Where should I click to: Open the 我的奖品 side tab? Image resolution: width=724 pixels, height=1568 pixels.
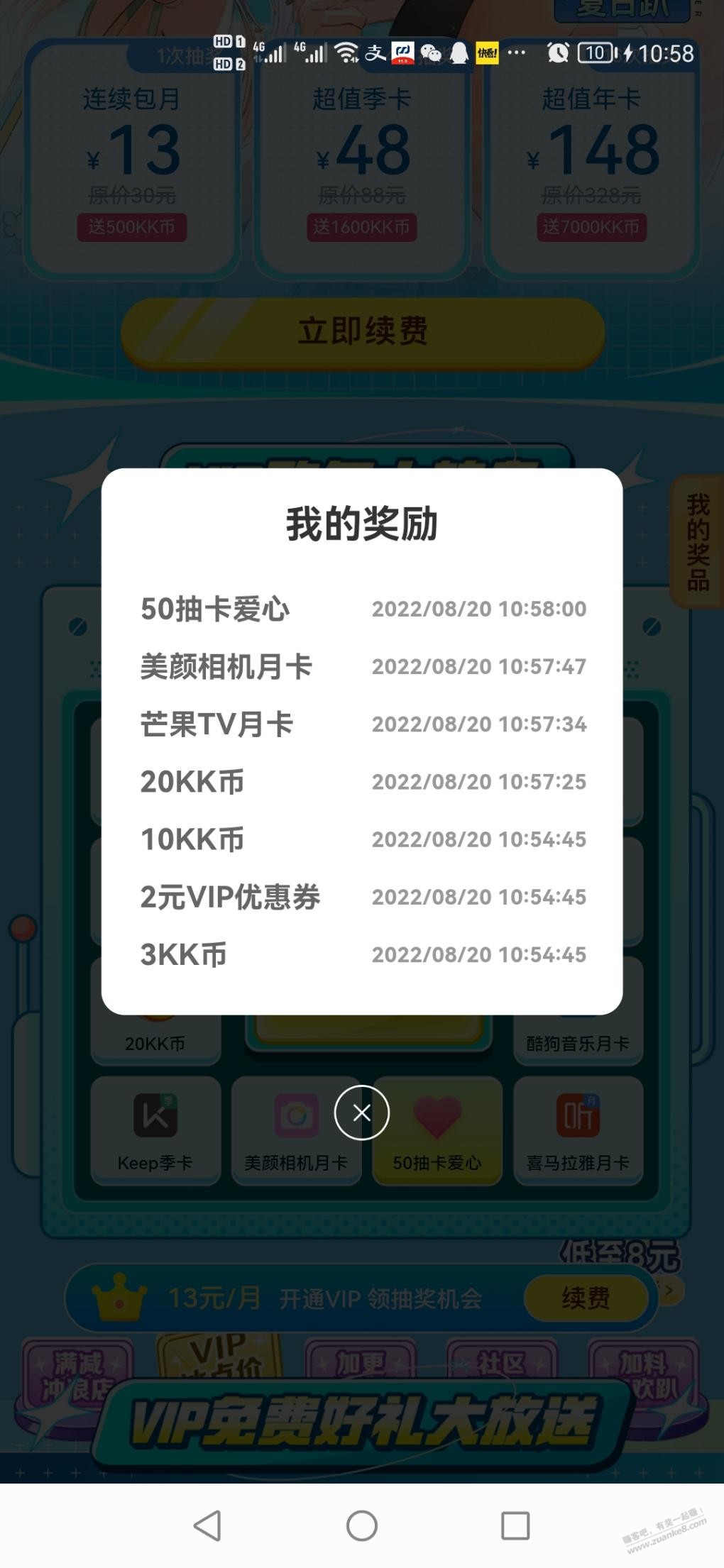click(696, 539)
